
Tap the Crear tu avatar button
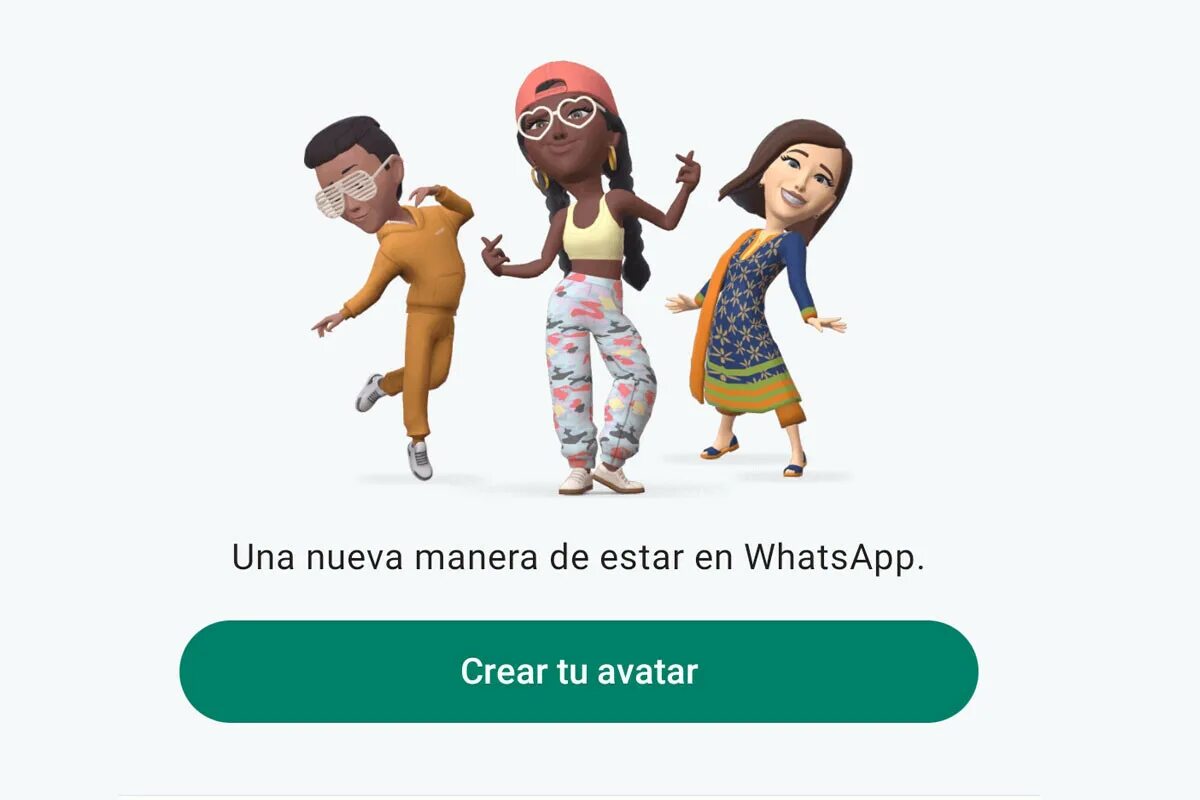[579, 671]
